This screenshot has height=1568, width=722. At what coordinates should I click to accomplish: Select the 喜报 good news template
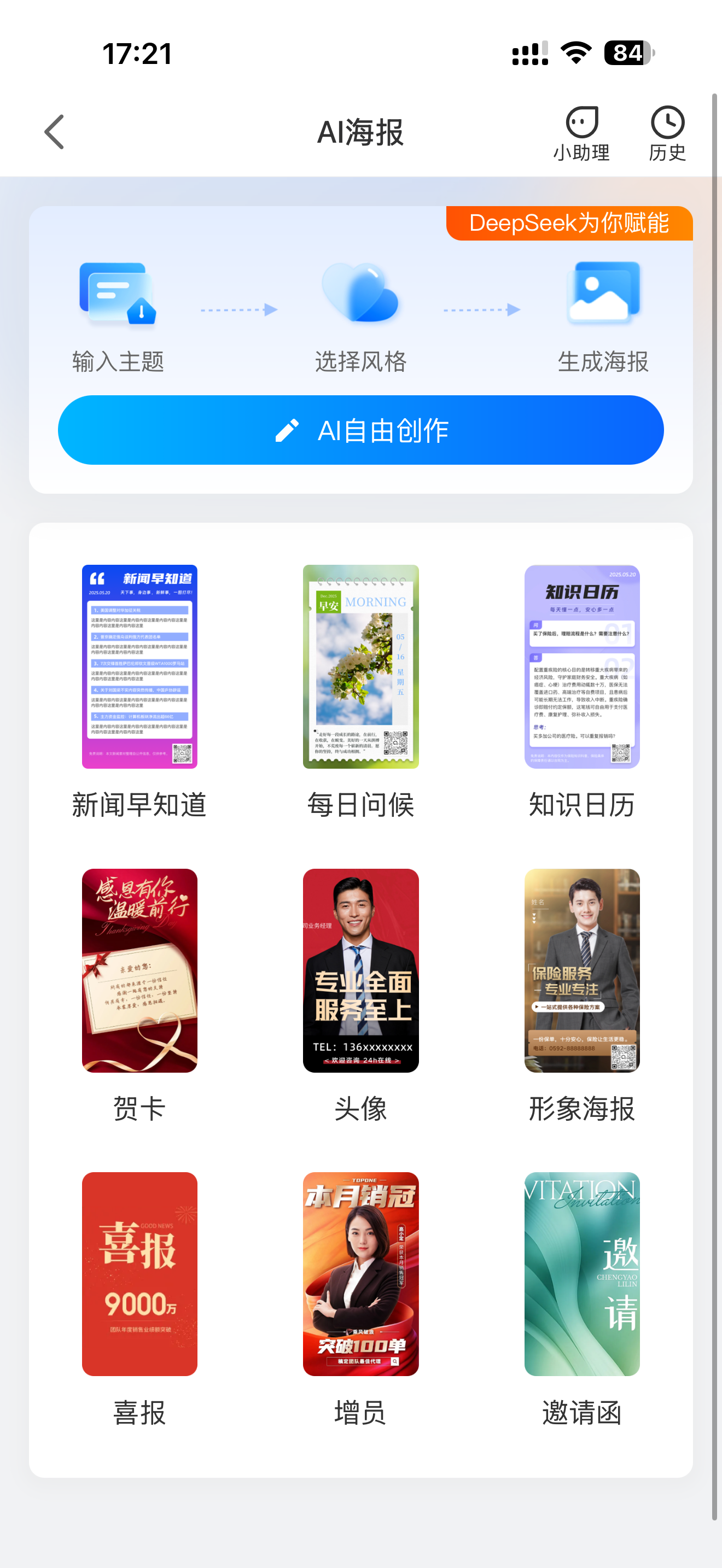[x=139, y=1276]
